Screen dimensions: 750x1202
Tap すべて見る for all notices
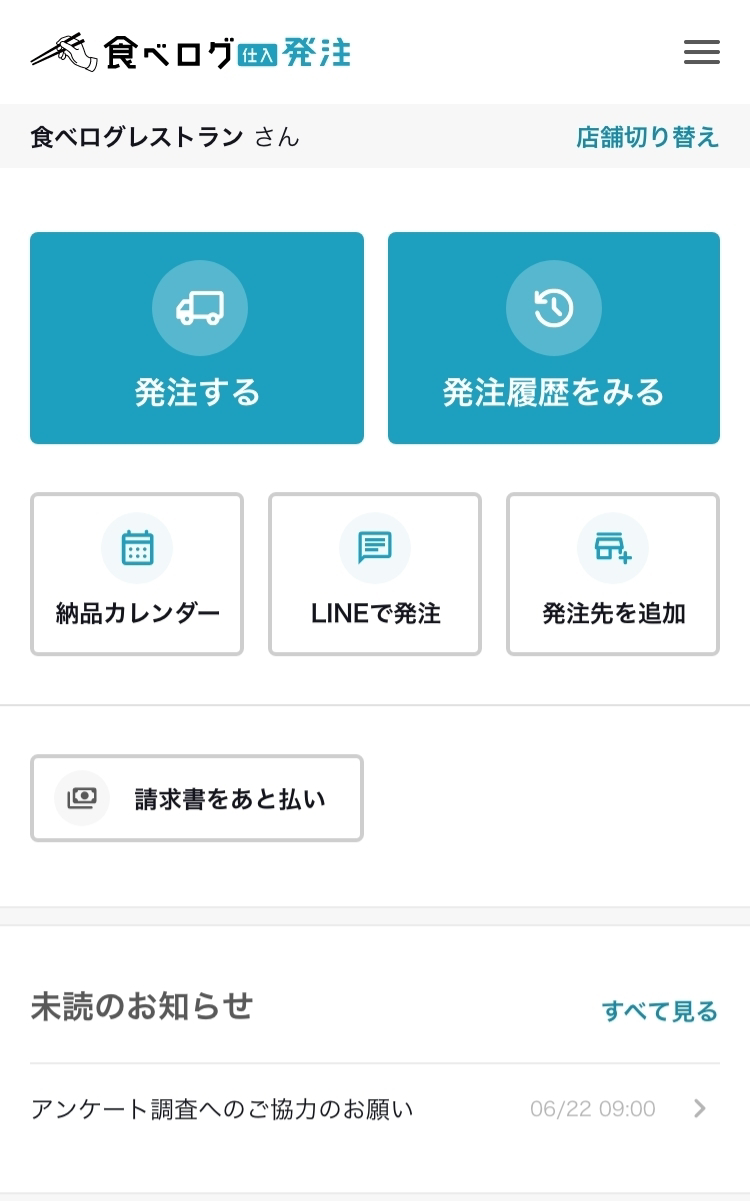[660, 1011]
